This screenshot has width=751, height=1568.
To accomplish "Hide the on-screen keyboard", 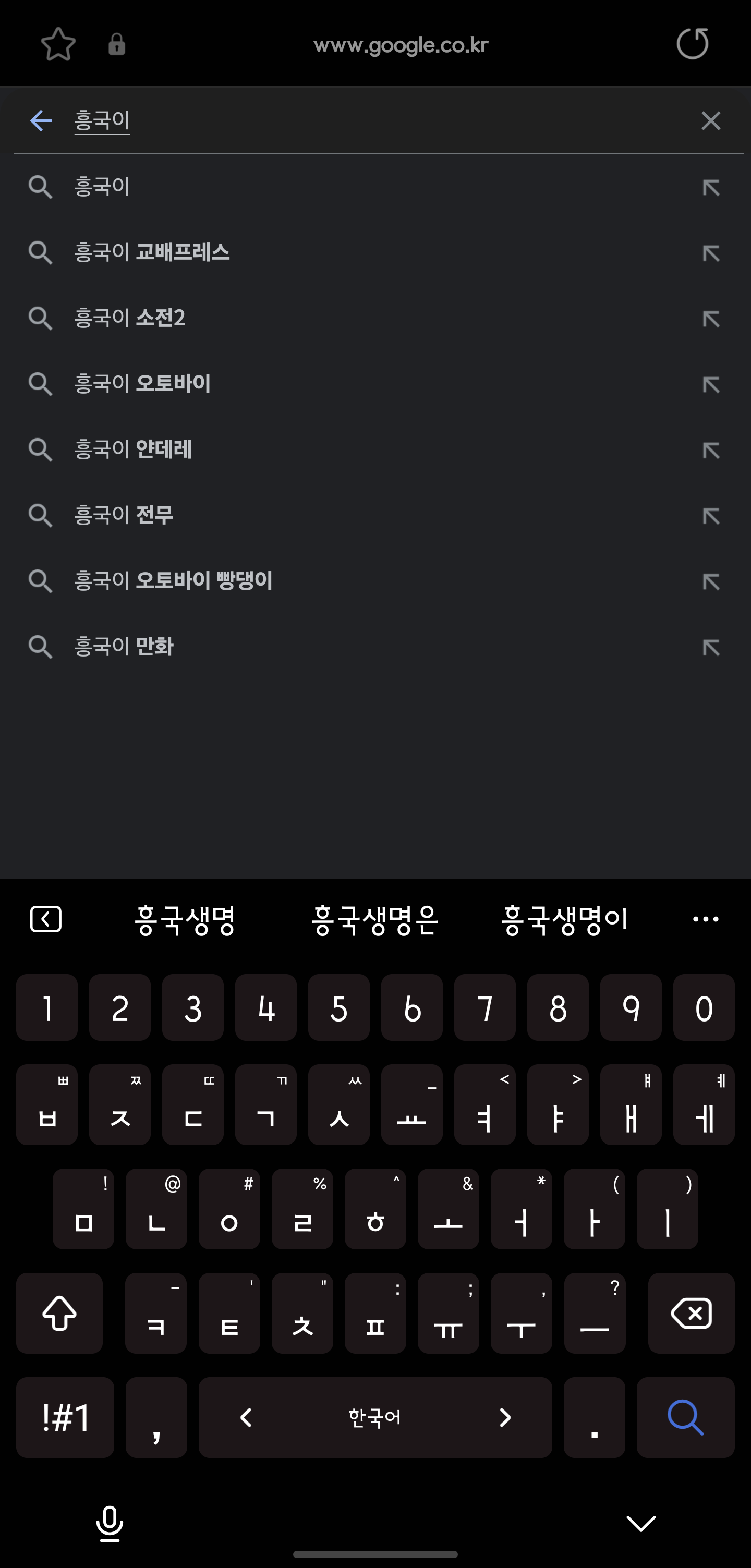I will [641, 1523].
